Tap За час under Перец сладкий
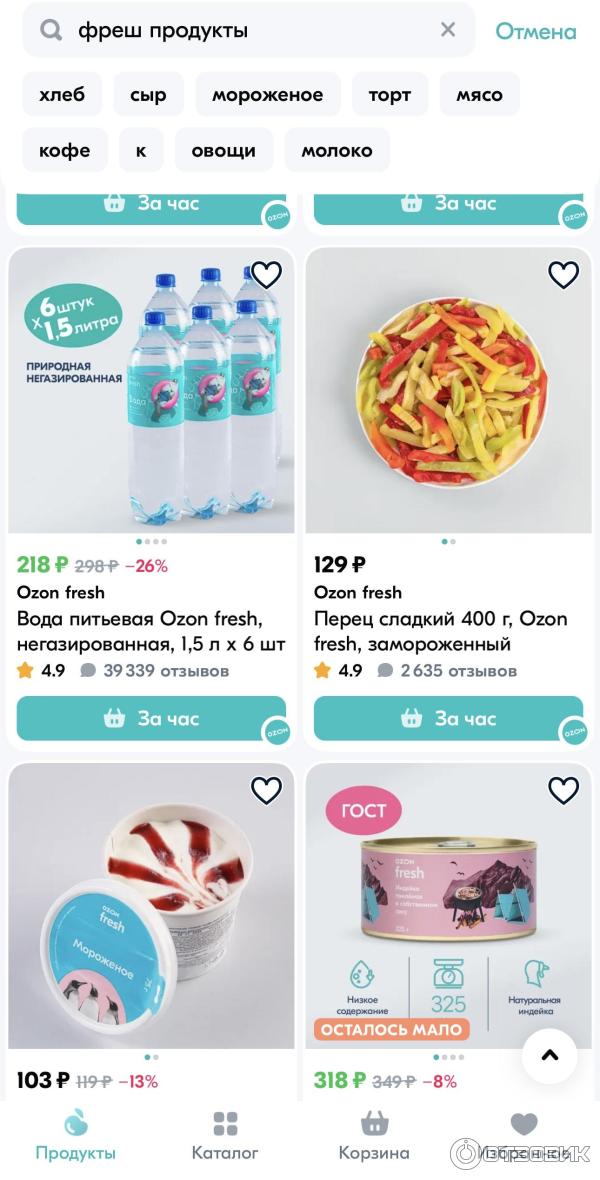Screen dimensions: 600x1180 [448, 718]
